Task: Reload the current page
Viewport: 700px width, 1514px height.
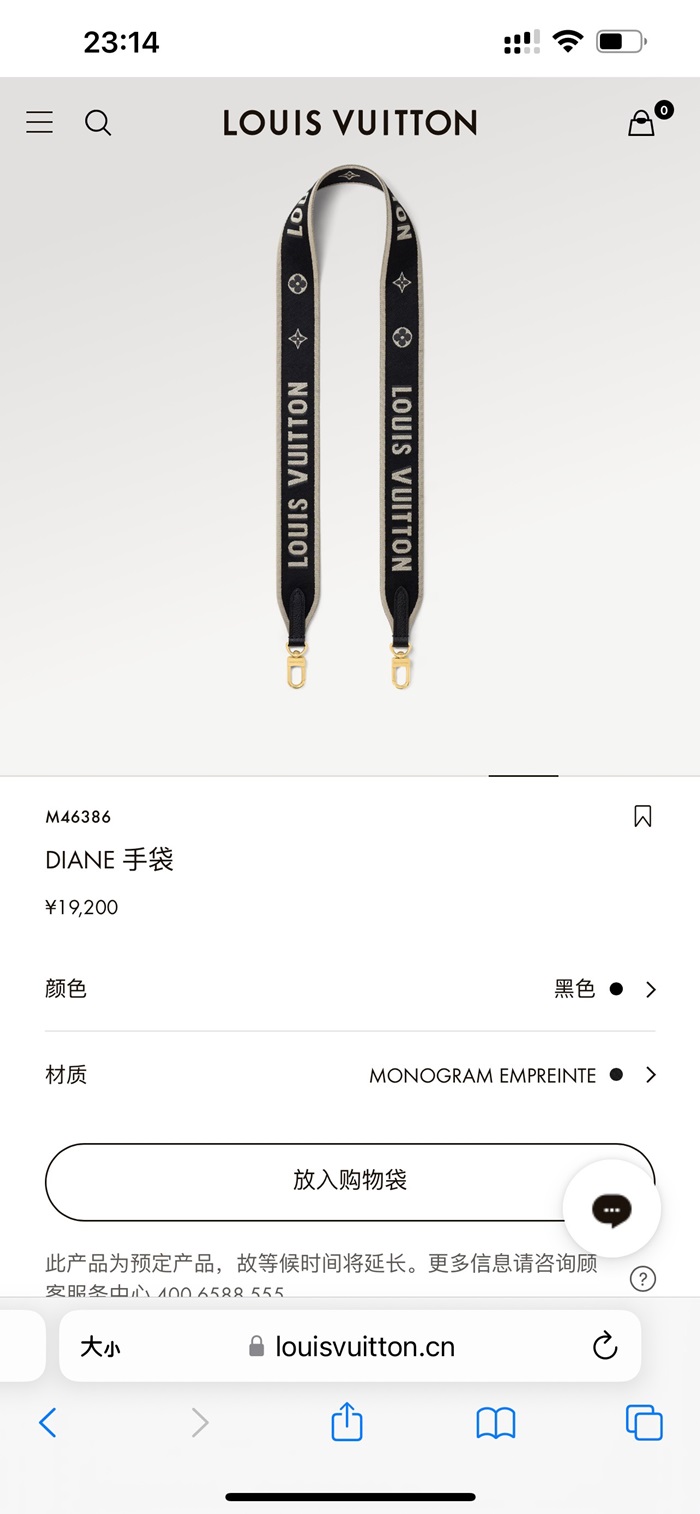Action: click(605, 1346)
